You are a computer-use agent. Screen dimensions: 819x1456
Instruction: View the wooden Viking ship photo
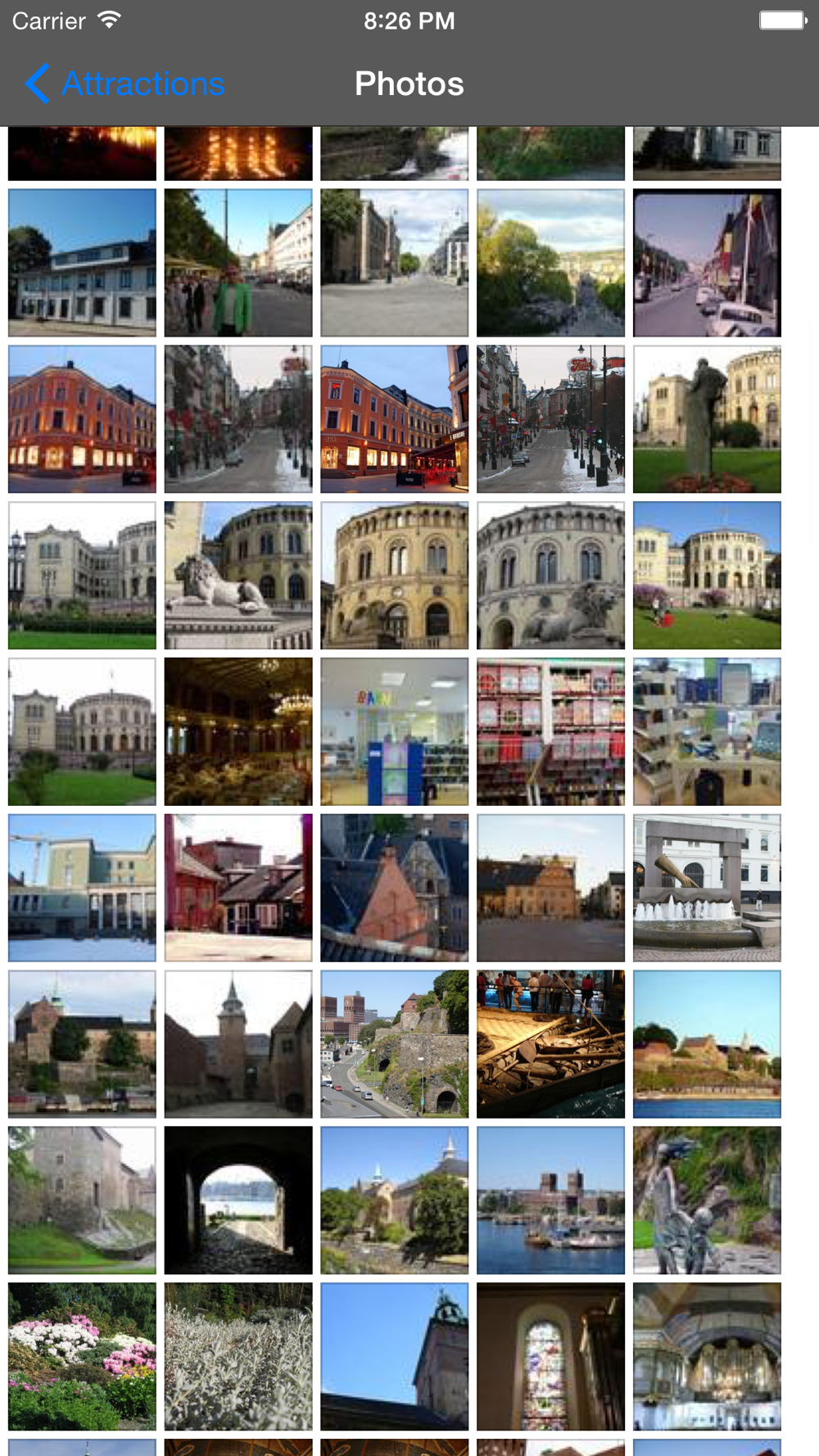point(550,1044)
